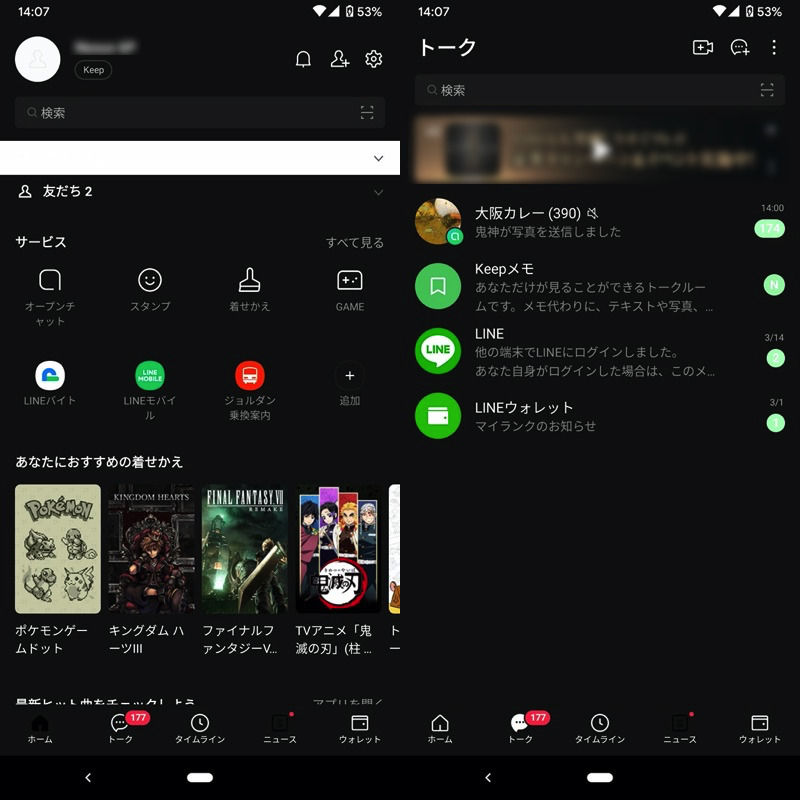800x800 pixels.
Task: View the ファイナルファンタジー theme
Action: point(244,549)
